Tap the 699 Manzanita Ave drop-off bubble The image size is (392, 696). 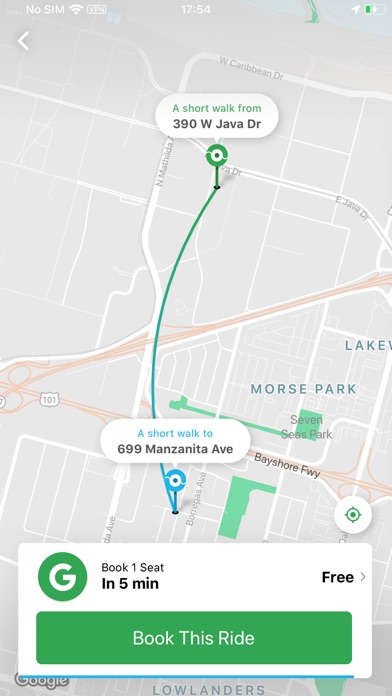click(x=175, y=442)
